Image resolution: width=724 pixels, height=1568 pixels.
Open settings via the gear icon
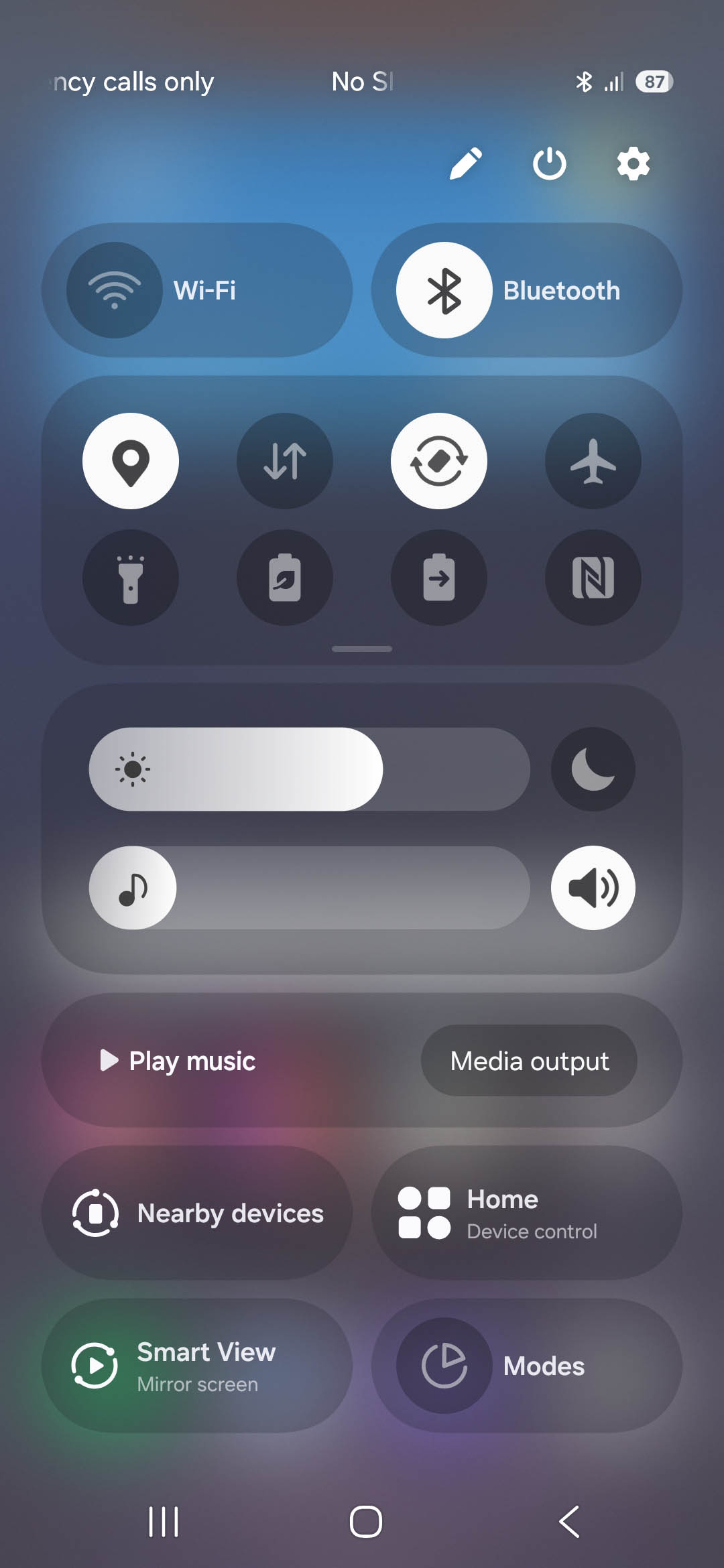click(x=633, y=164)
